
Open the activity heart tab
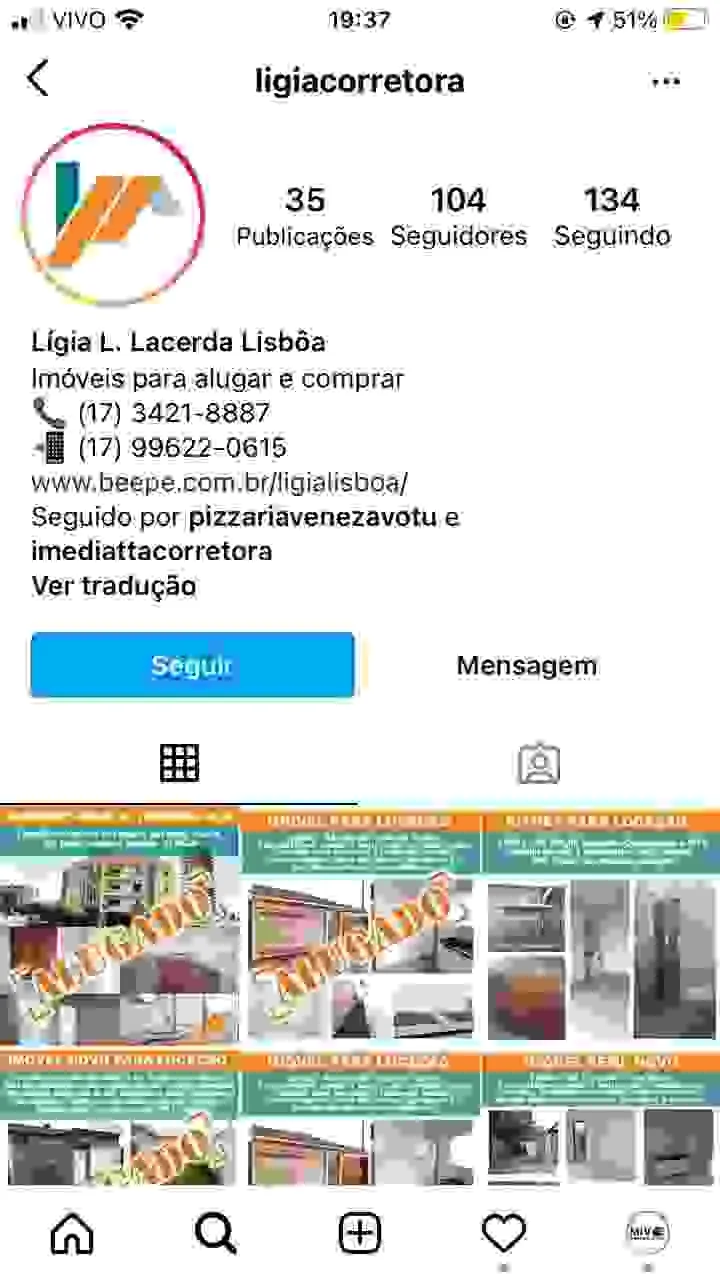tap(504, 1234)
